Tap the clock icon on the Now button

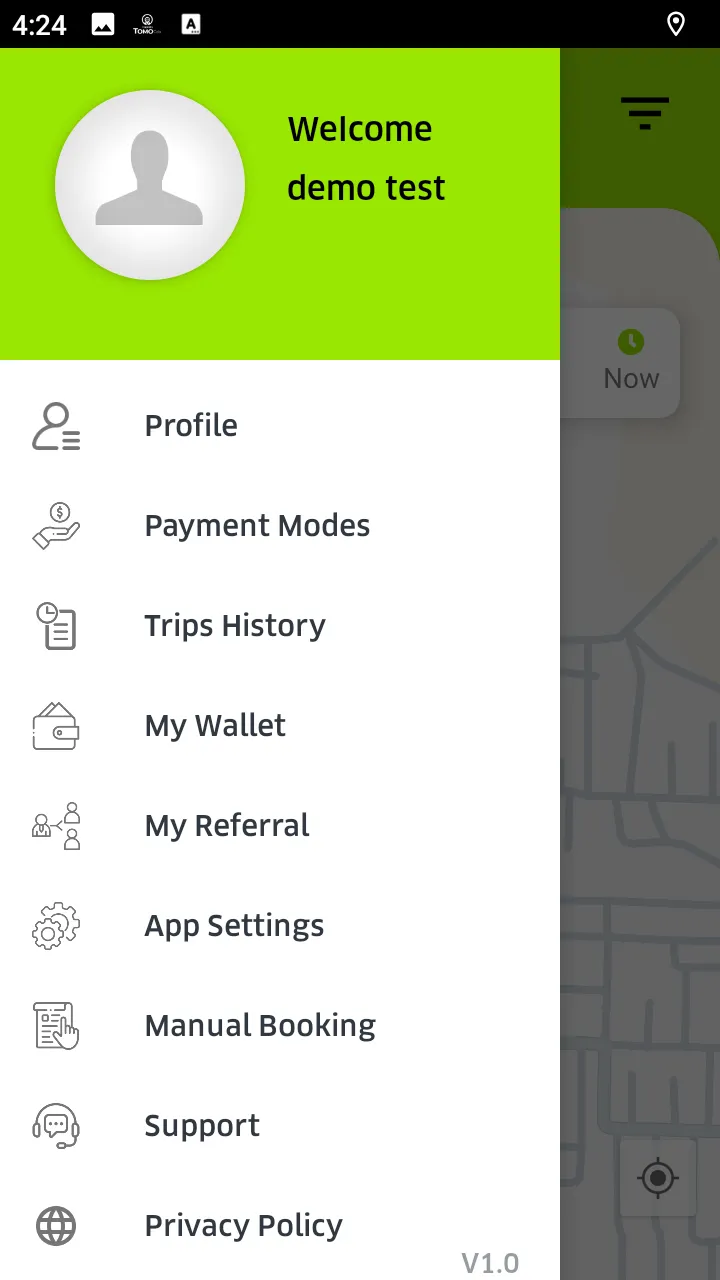coord(631,340)
